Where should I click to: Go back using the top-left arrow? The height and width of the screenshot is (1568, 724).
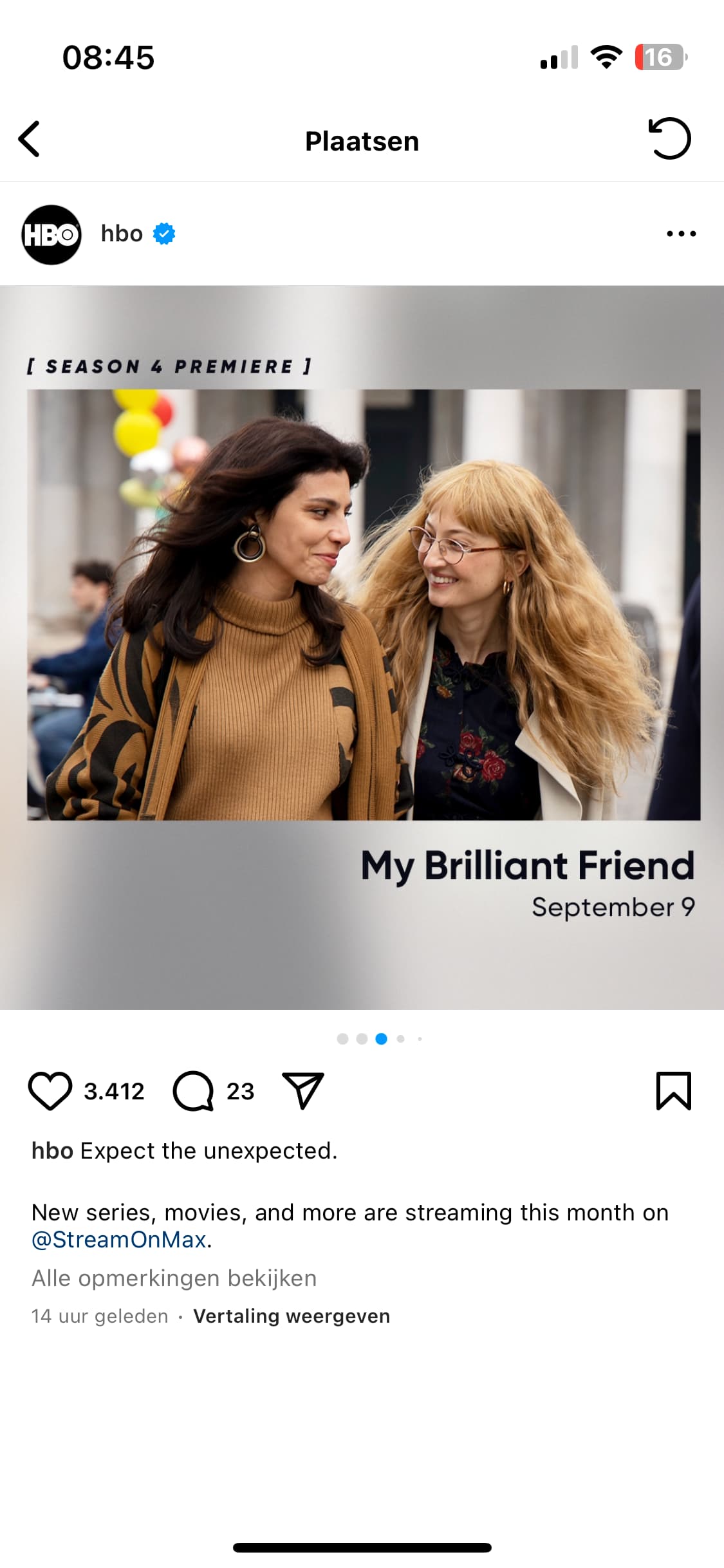pyautogui.click(x=29, y=139)
